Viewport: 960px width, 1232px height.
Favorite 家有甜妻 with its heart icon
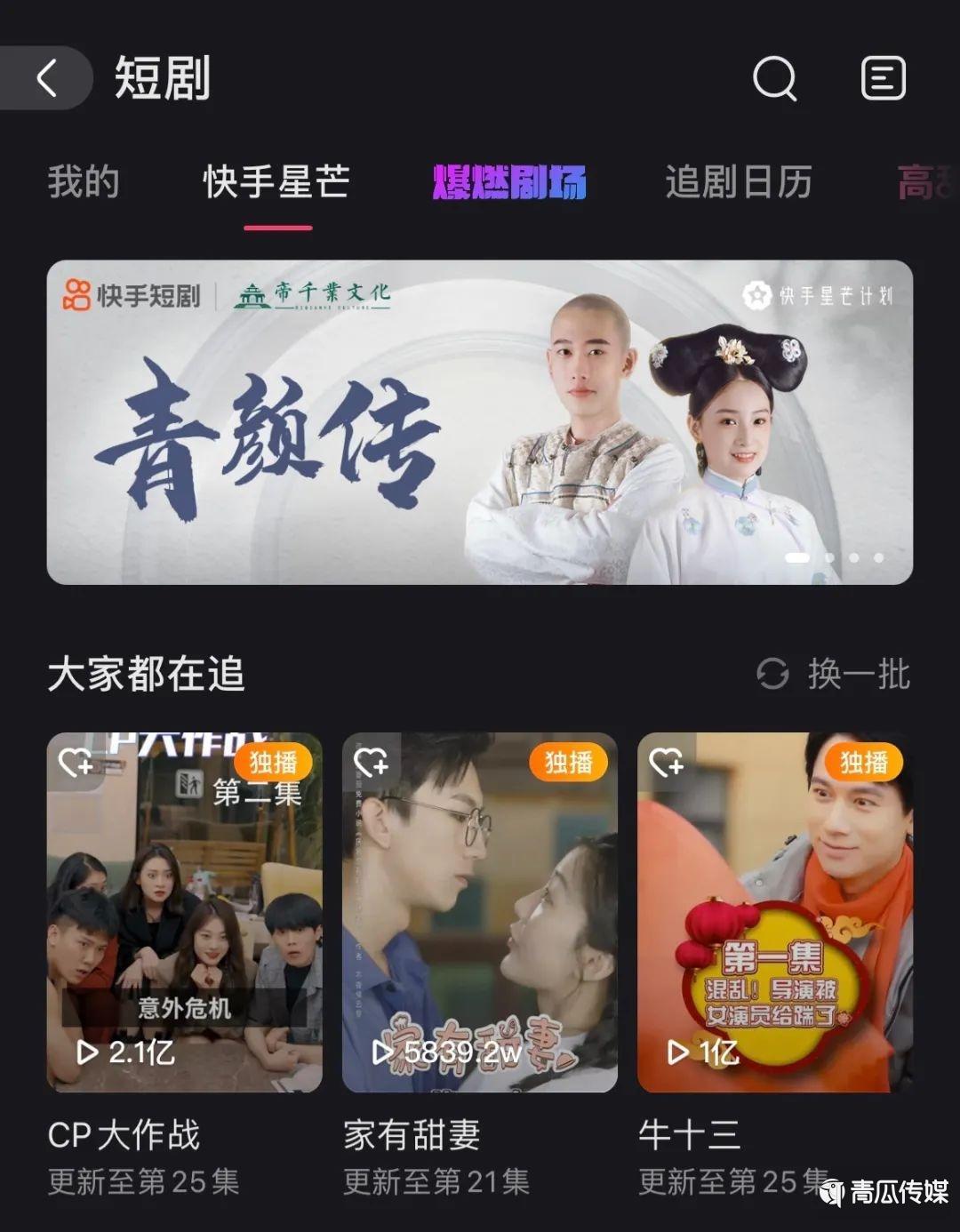[370, 762]
